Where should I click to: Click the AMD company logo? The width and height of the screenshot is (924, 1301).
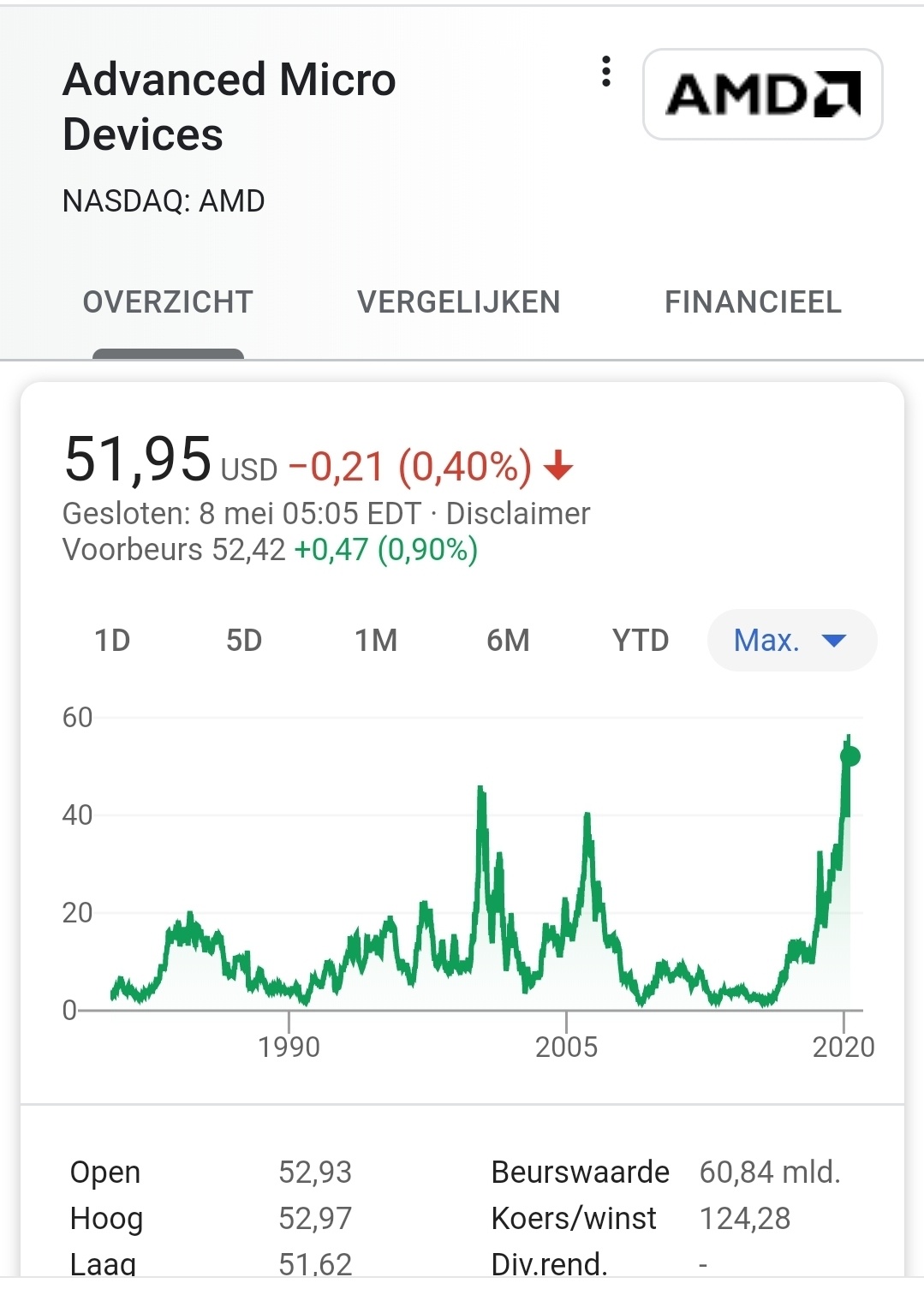762,94
